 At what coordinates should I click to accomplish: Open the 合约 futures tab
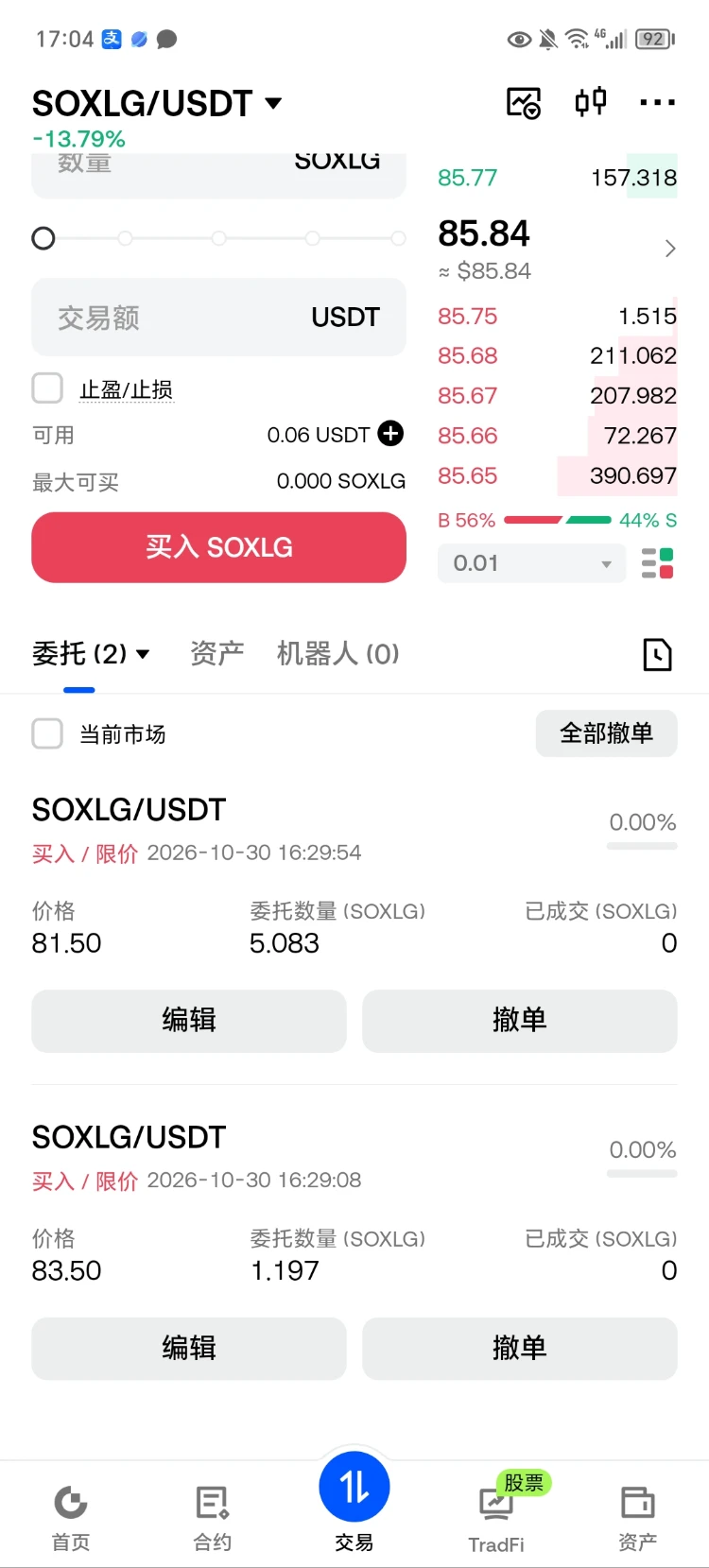(213, 1517)
